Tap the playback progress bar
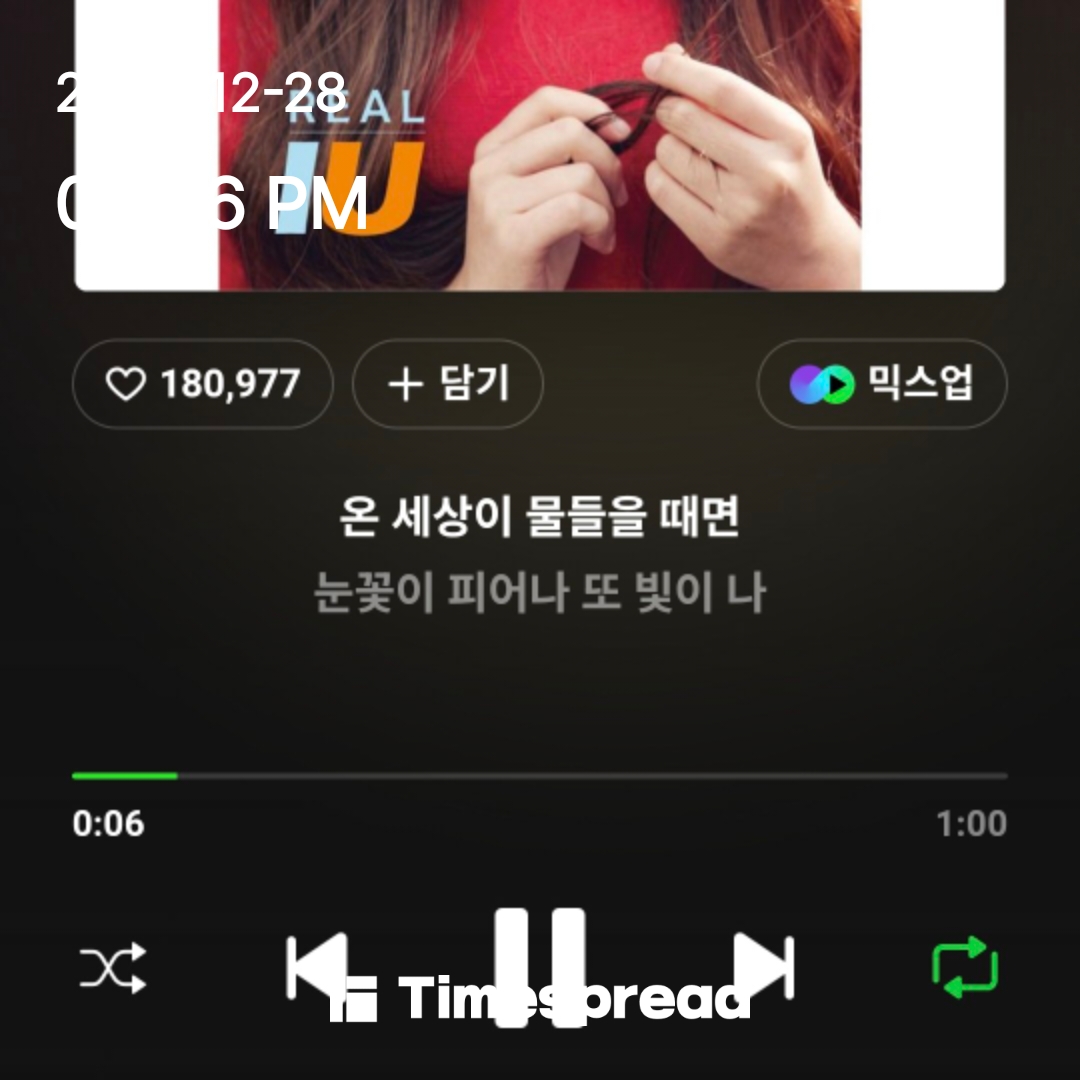 539,775
